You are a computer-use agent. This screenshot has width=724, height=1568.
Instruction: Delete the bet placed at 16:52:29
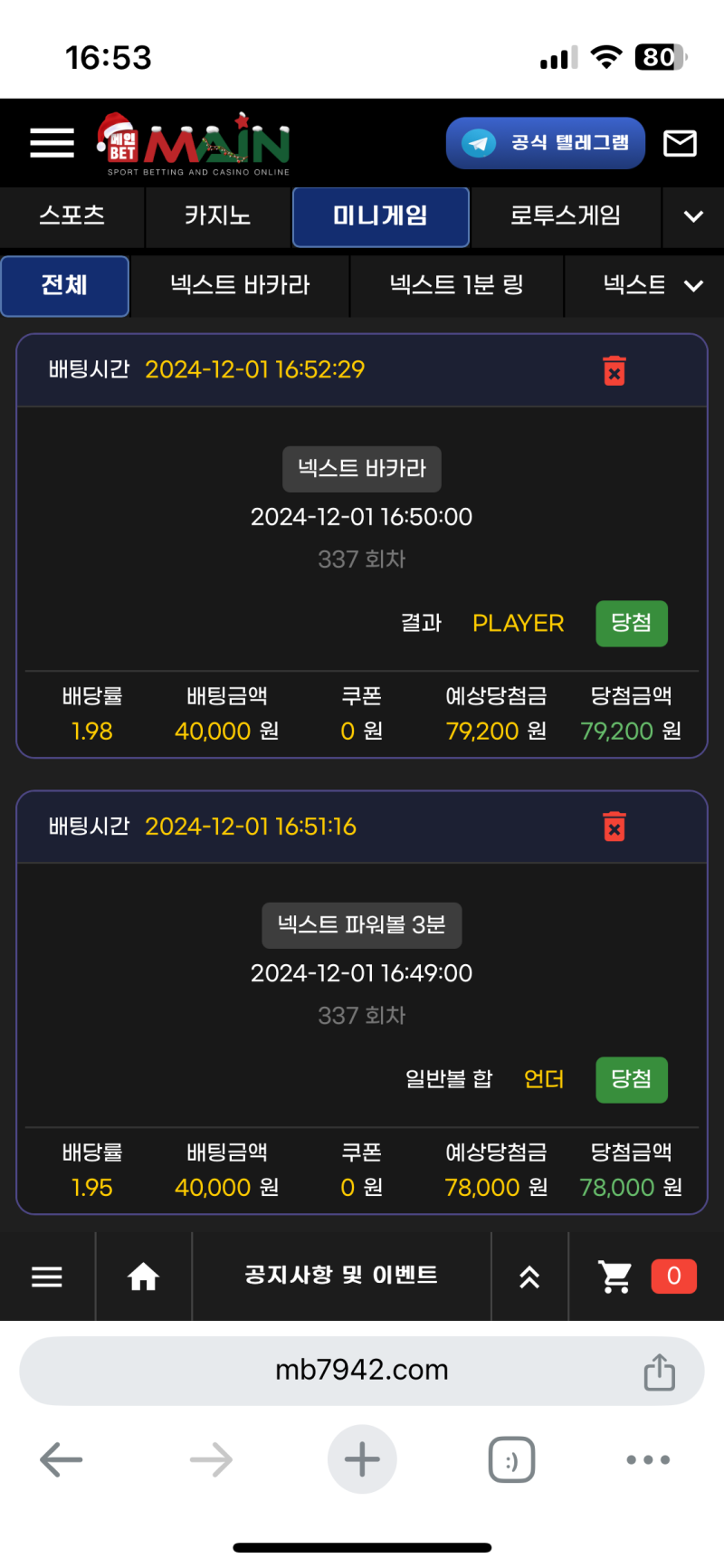pos(614,370)
